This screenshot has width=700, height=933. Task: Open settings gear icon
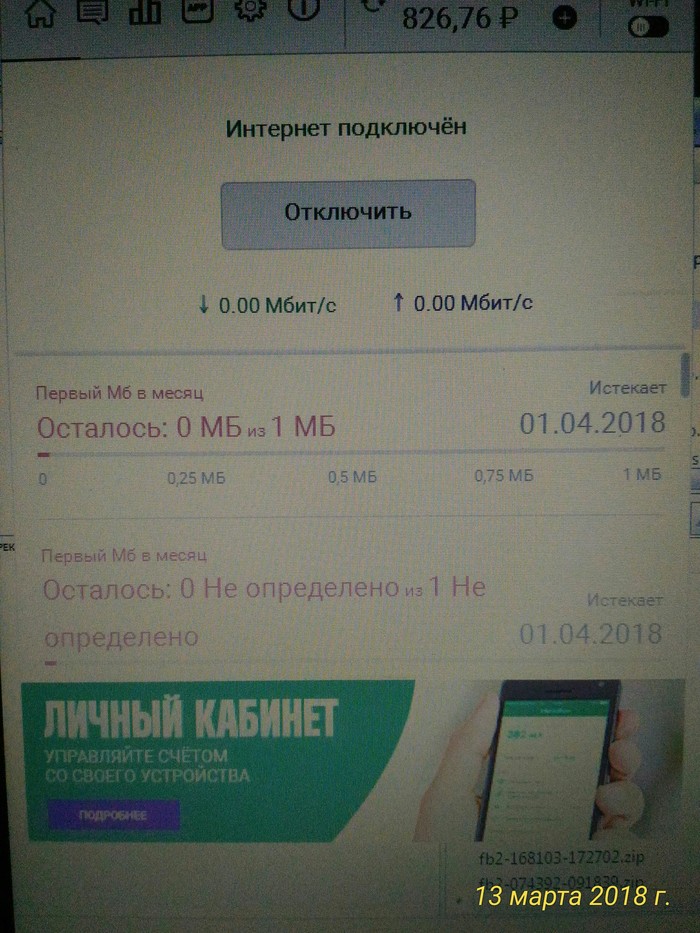247,9
